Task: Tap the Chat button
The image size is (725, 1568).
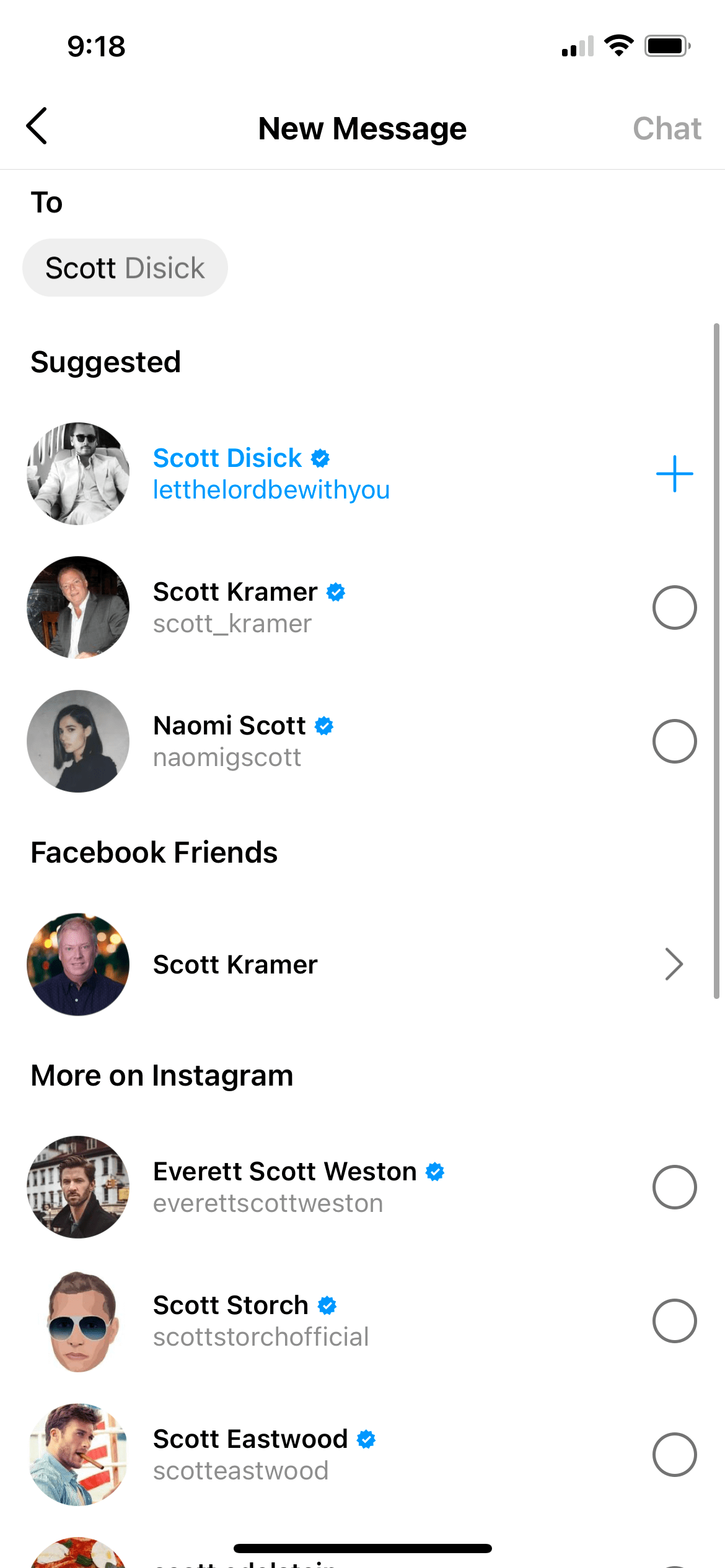Action: pos(667,128)
